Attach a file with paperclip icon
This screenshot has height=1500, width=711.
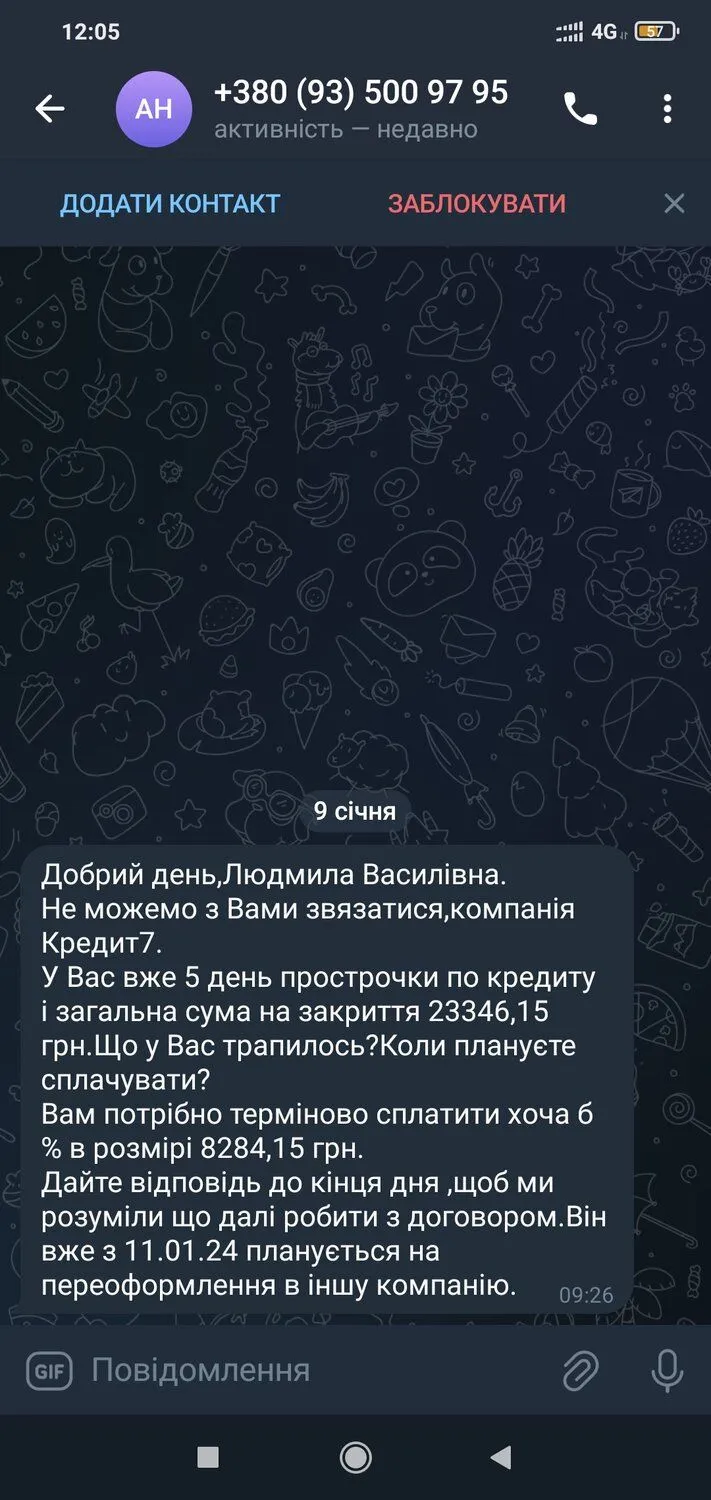point(580,1370)
